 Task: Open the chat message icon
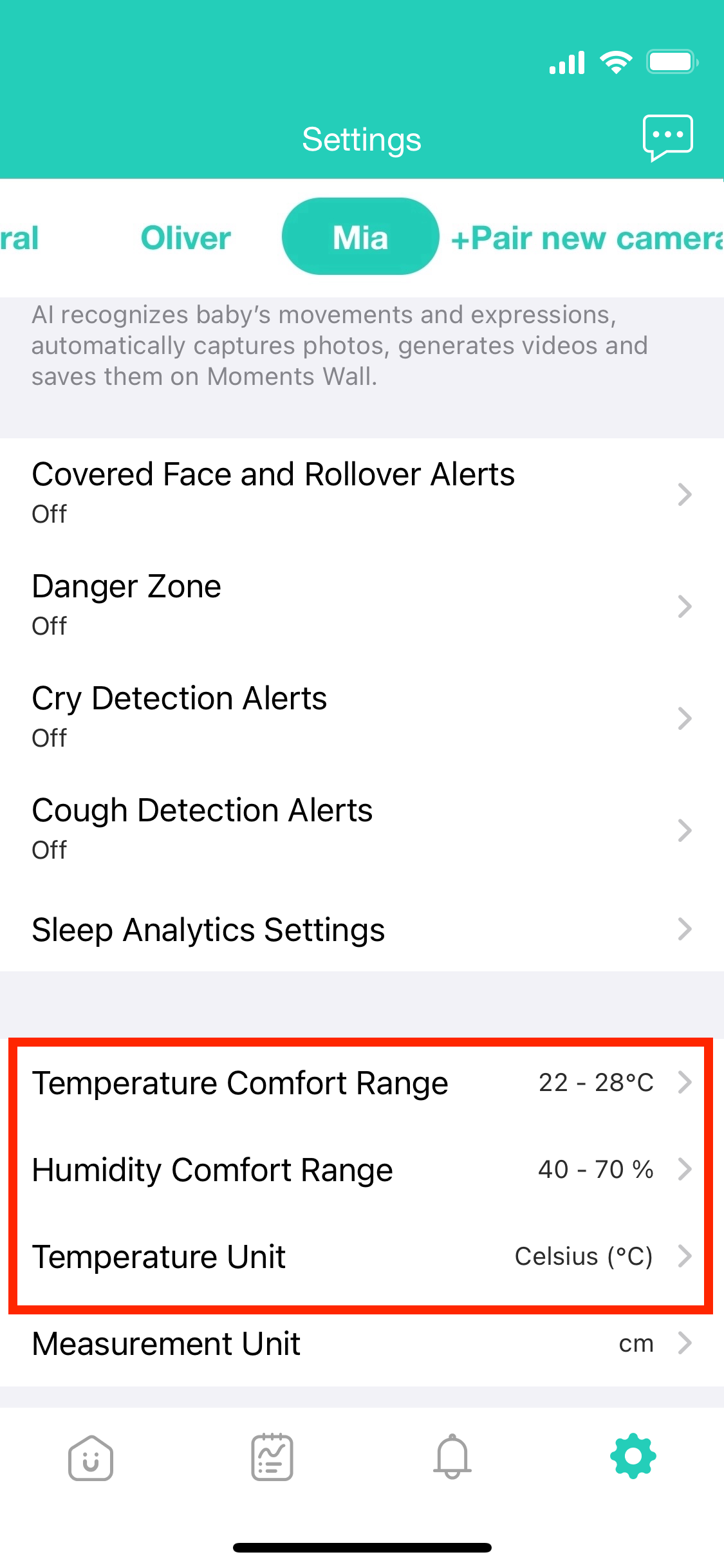(667, 137)
